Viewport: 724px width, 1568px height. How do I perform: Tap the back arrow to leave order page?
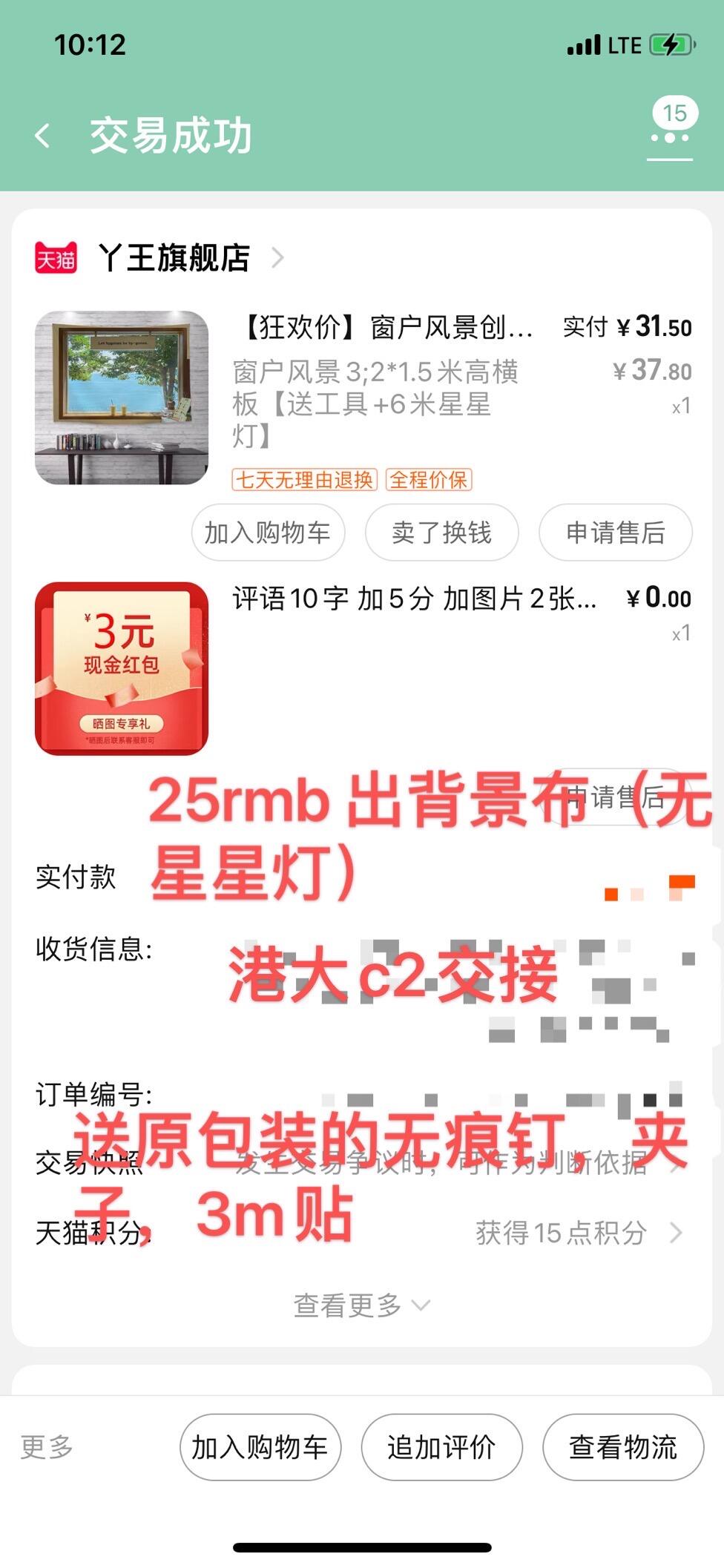tap(41, 134)
